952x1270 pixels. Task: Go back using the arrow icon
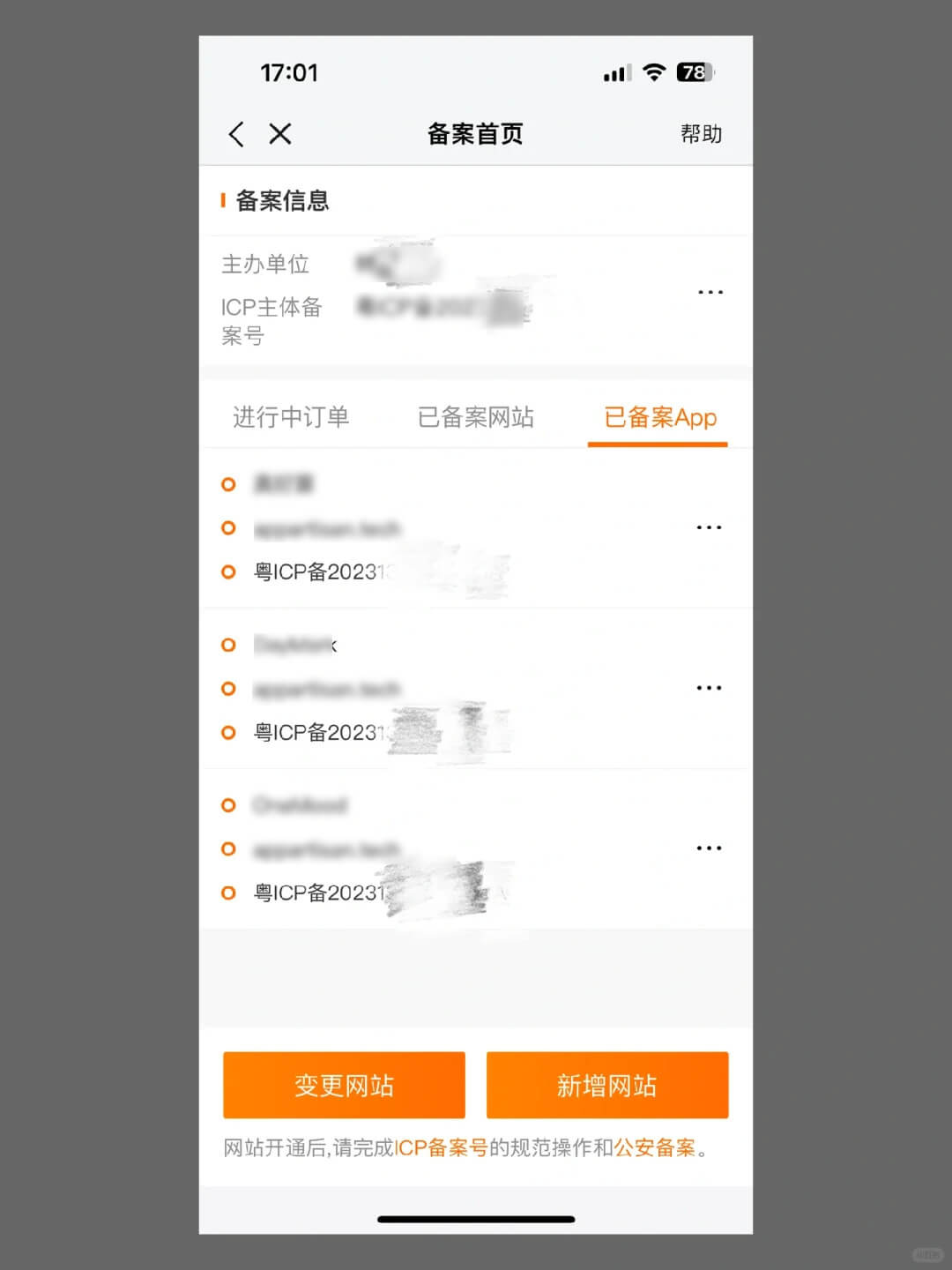[235, 134]
